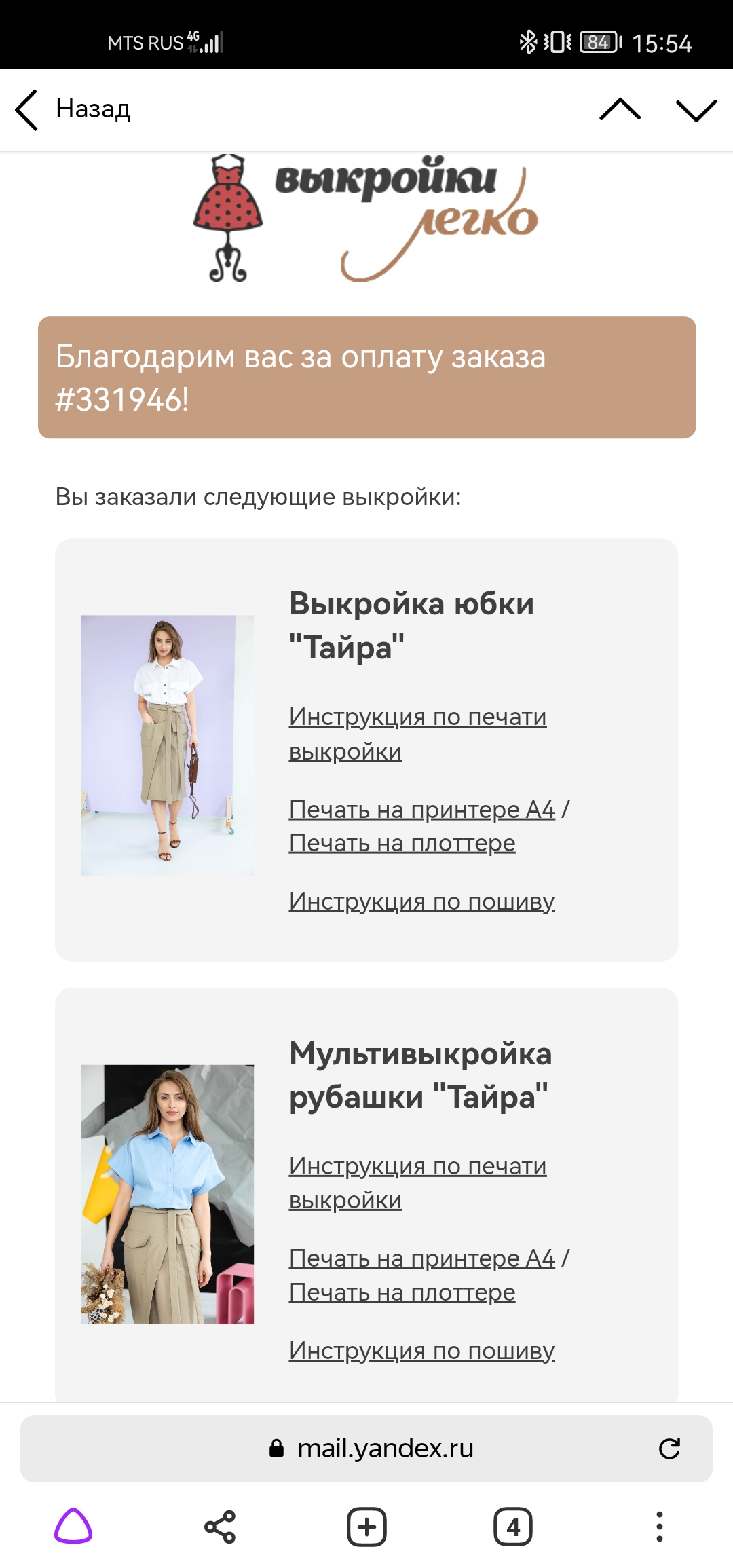
Task: Open plotter print file for shirt "Тайра"
Action: [402, 1292]
